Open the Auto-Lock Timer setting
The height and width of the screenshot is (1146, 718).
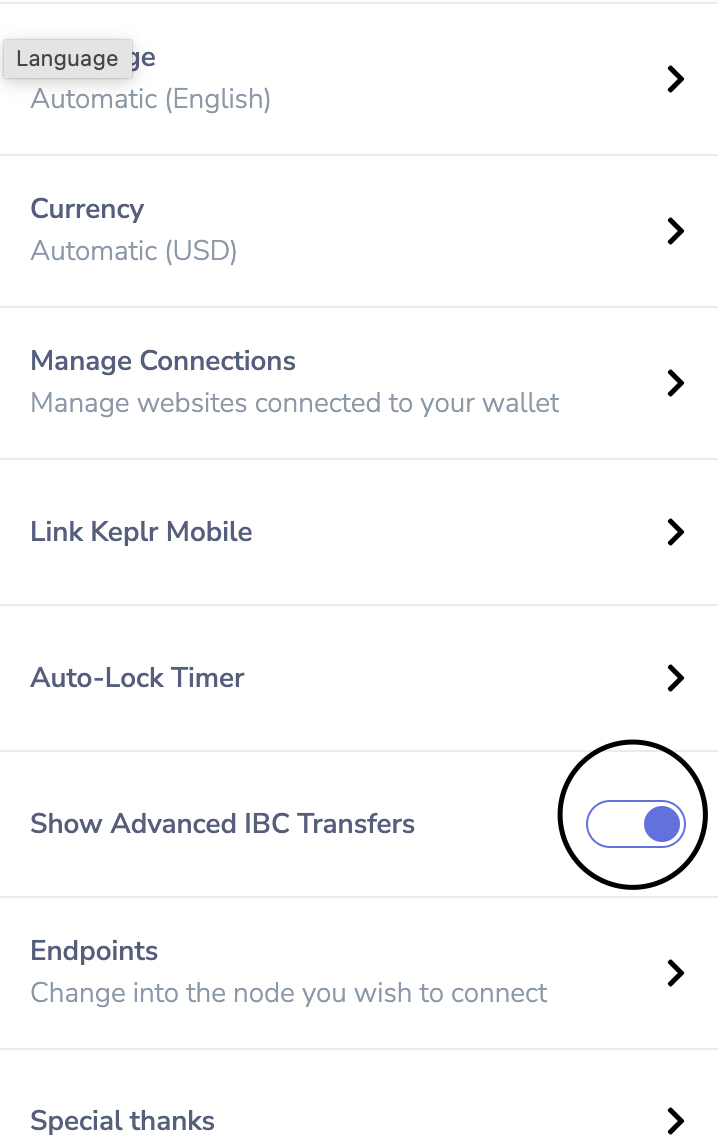[358, 678]
